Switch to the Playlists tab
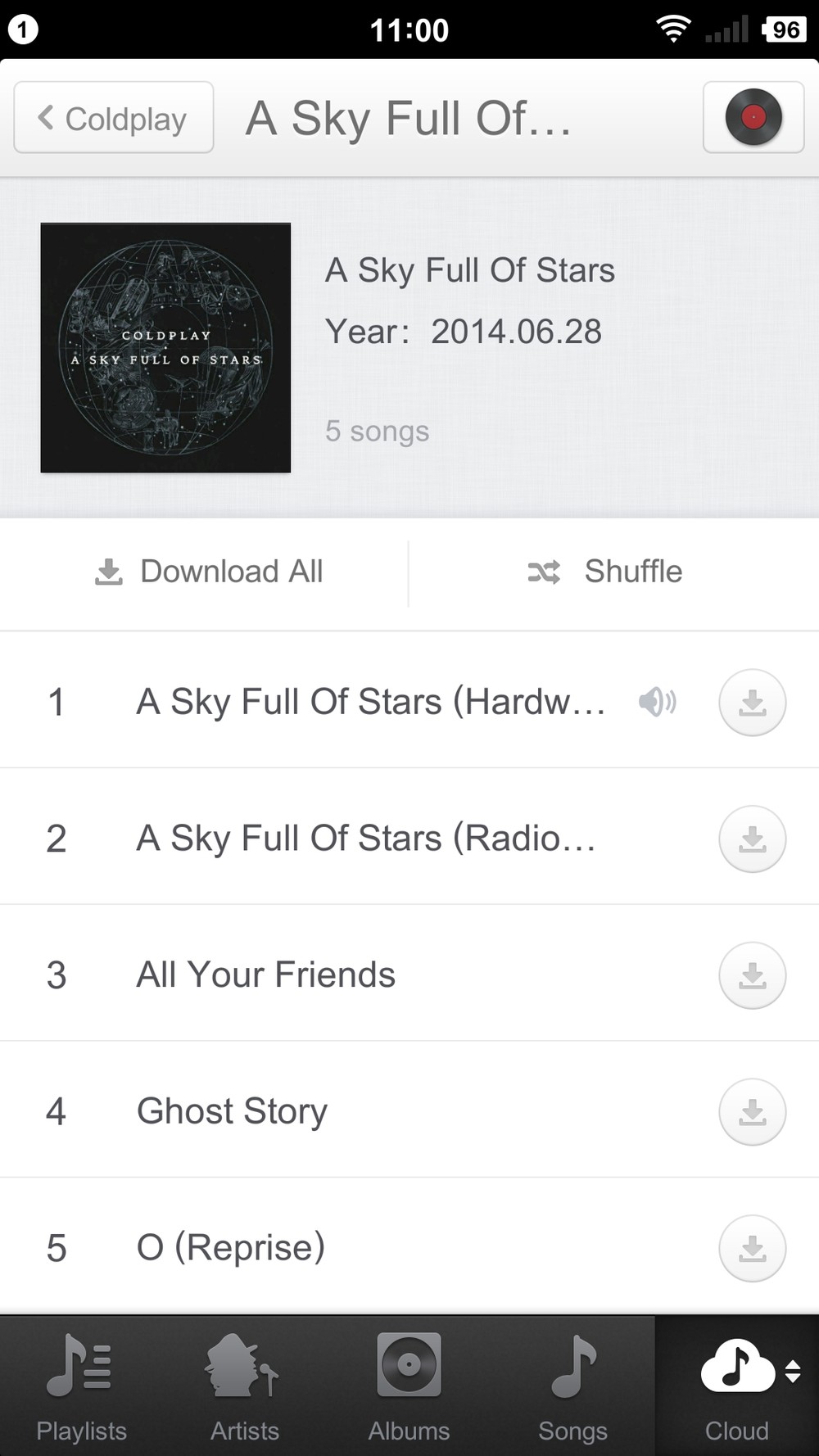Viewport: 819px width, 1456px height. [82, 1386]
